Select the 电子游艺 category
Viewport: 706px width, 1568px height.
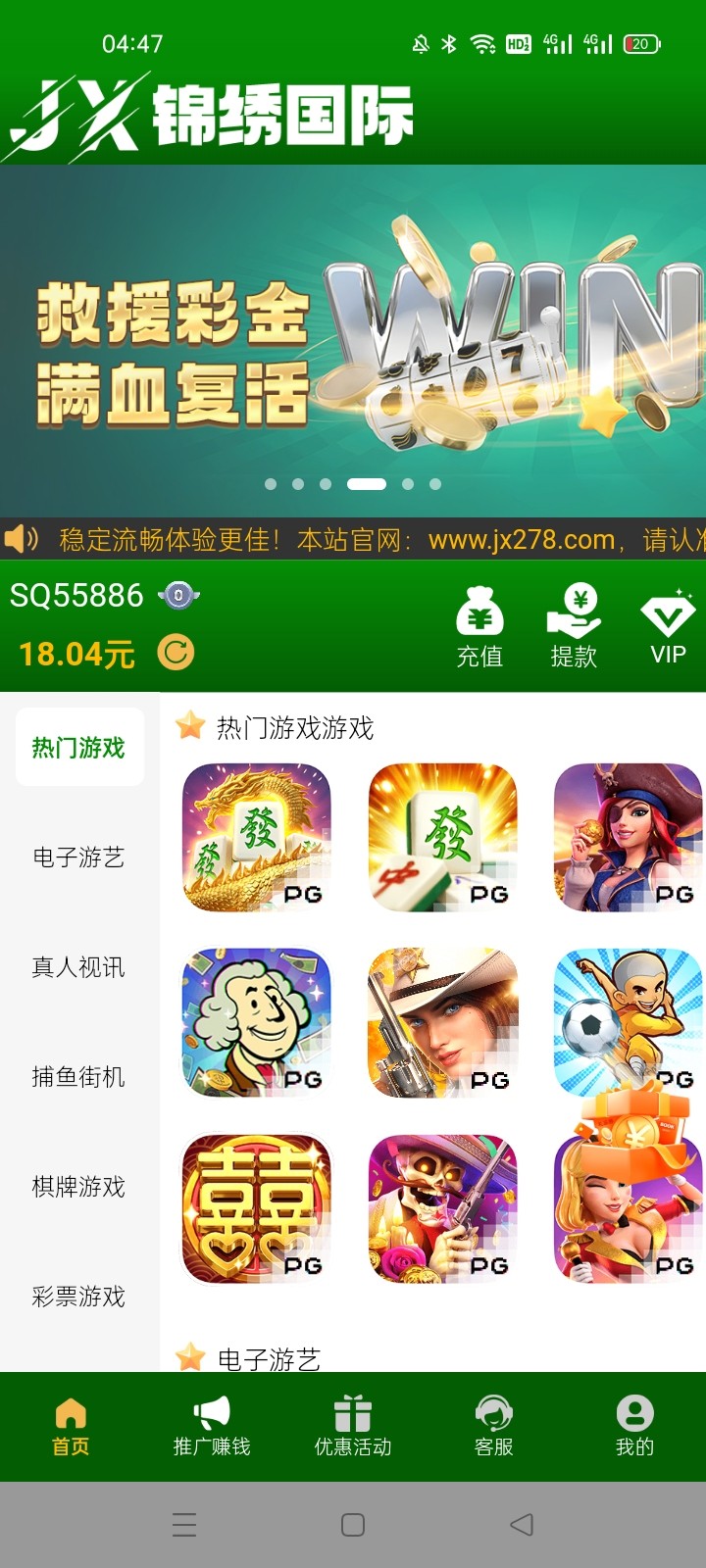(x=79, y=857)
